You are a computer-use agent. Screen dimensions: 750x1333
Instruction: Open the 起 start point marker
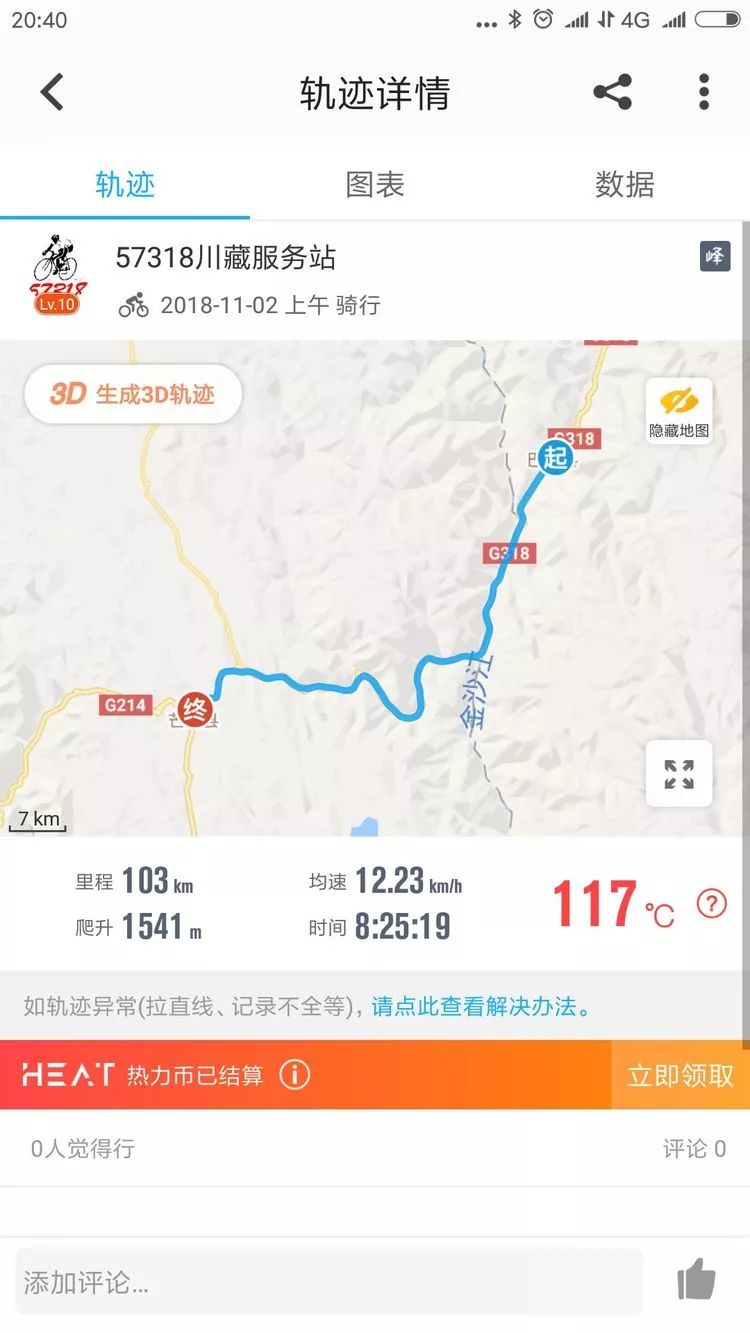(555, 456)
